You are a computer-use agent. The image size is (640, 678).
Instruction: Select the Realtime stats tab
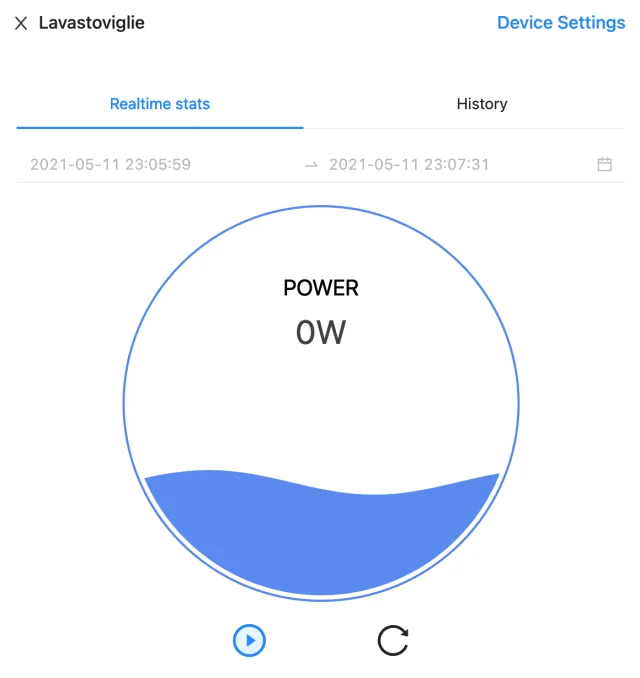pos(160,104)
